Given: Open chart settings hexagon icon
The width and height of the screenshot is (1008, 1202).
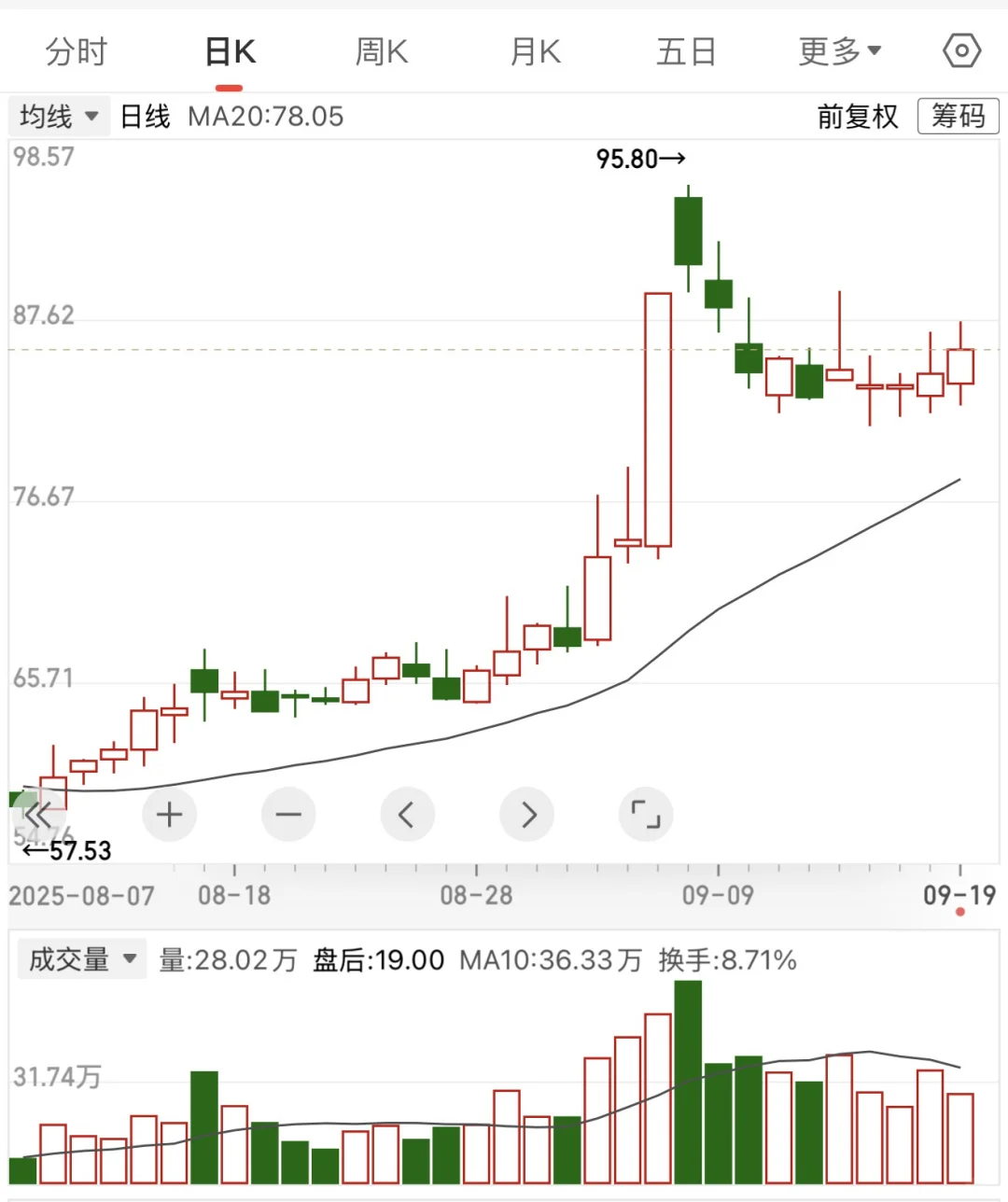Looking at the screenshot, I should (961, 50).
